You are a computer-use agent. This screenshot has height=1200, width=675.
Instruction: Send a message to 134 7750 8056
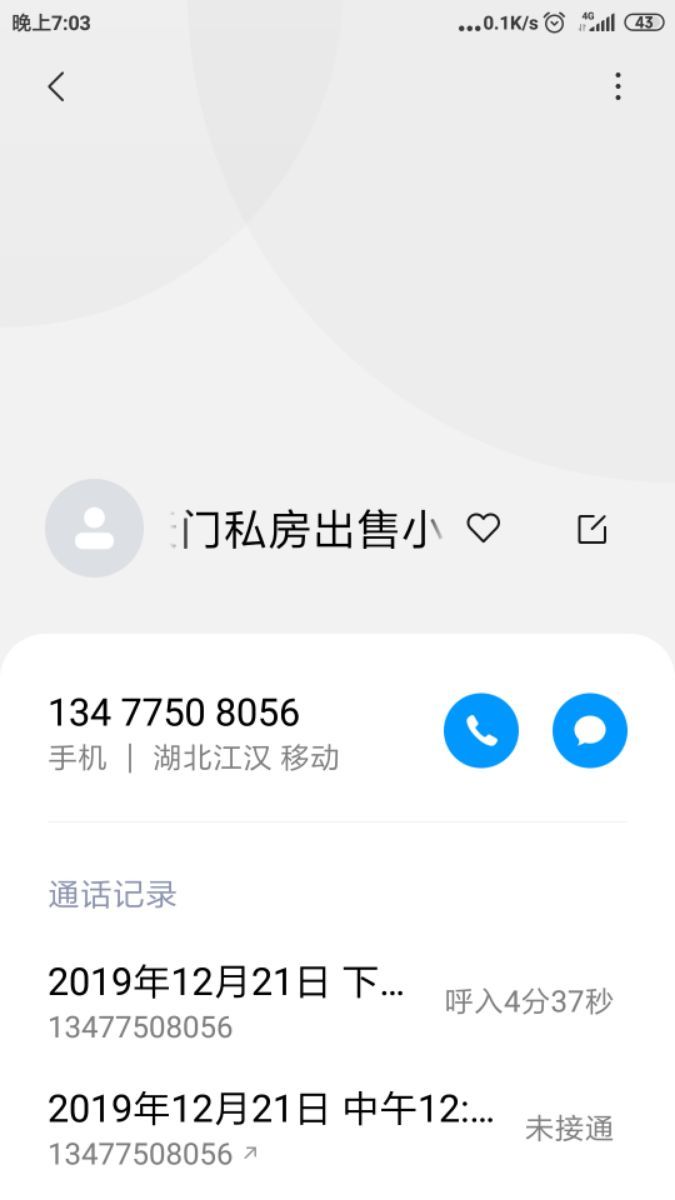[x=590, y=731]
